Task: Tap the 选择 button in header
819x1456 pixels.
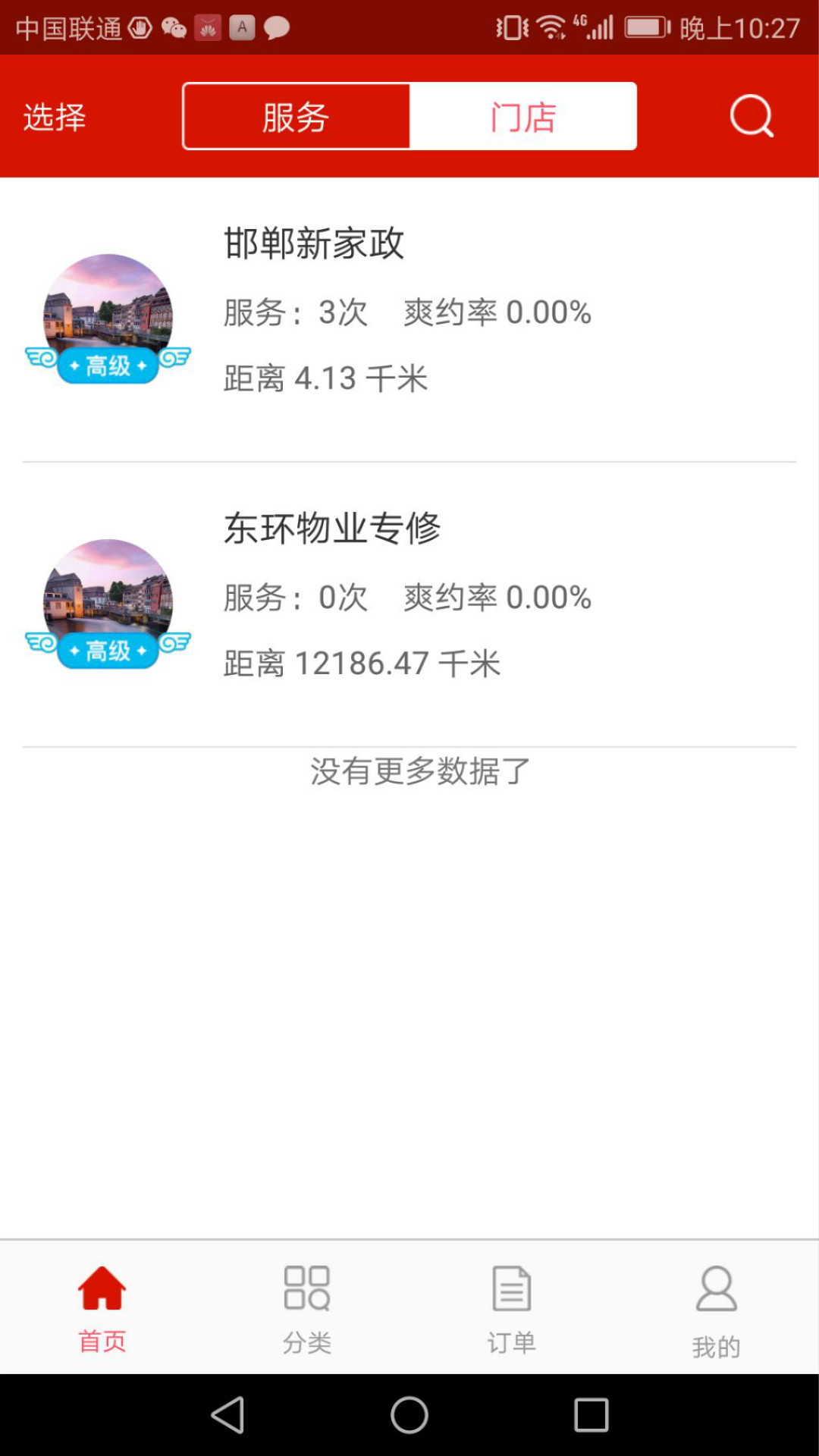Action: point(55,117)
